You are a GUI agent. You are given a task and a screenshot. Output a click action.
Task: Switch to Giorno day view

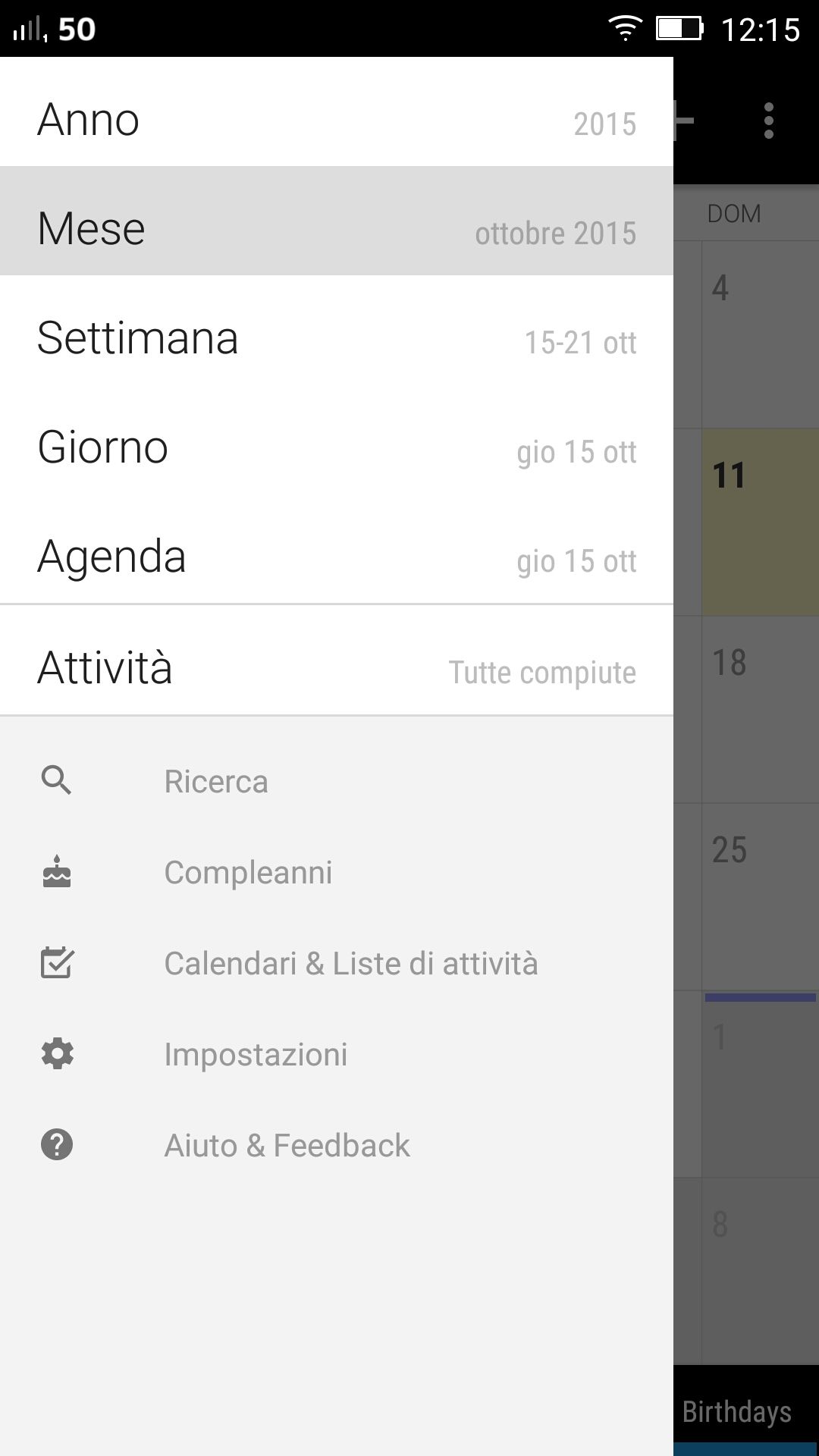click(x=337, y=439)
